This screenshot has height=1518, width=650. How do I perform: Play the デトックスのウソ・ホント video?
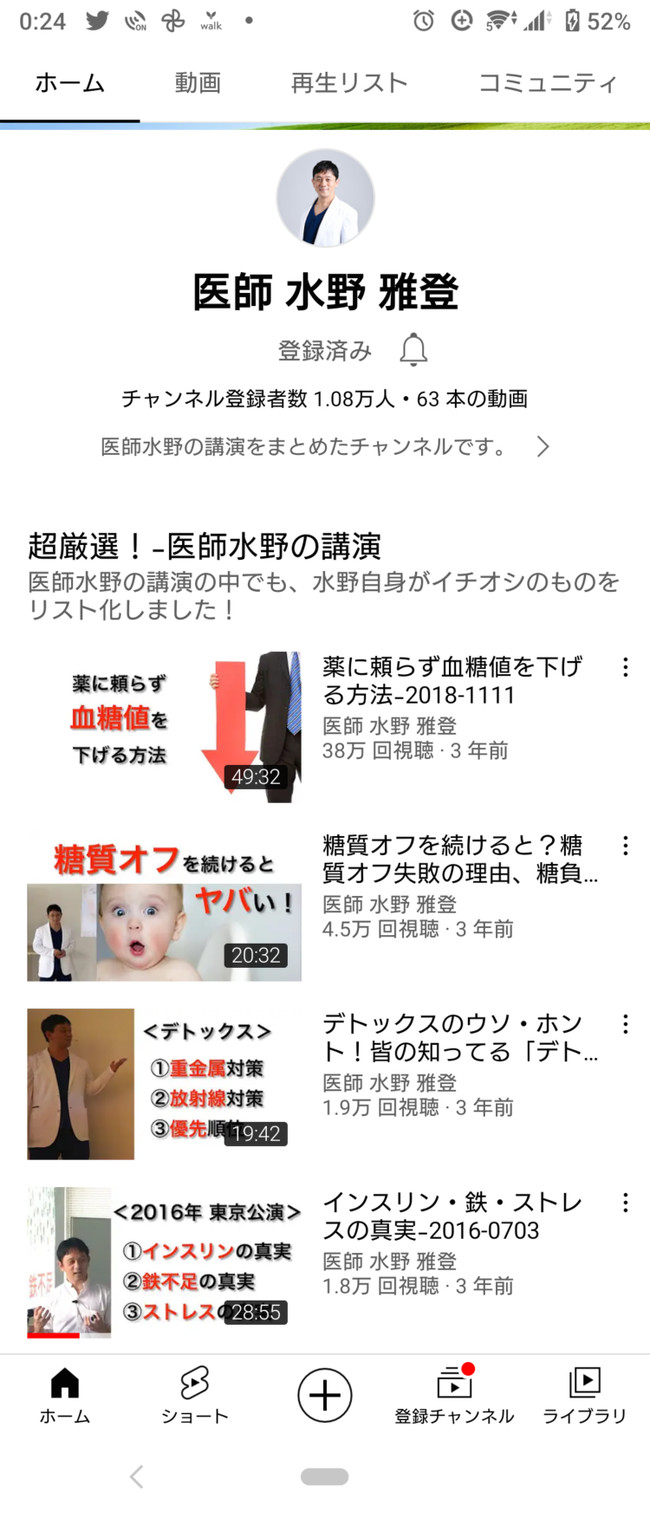[x=164, y=1083]
